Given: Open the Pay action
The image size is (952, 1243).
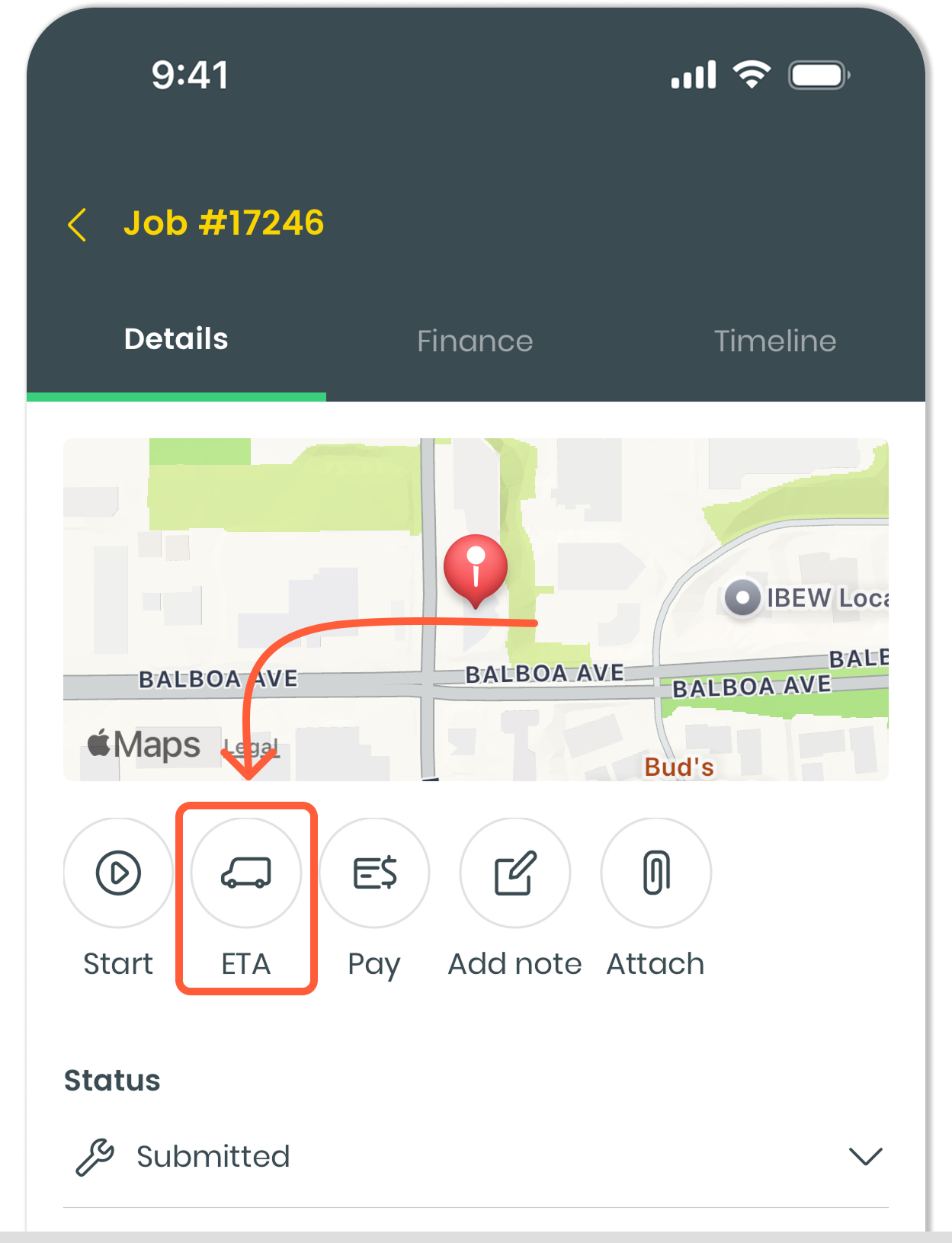Looking at the screenshot, I should [374, 873].
